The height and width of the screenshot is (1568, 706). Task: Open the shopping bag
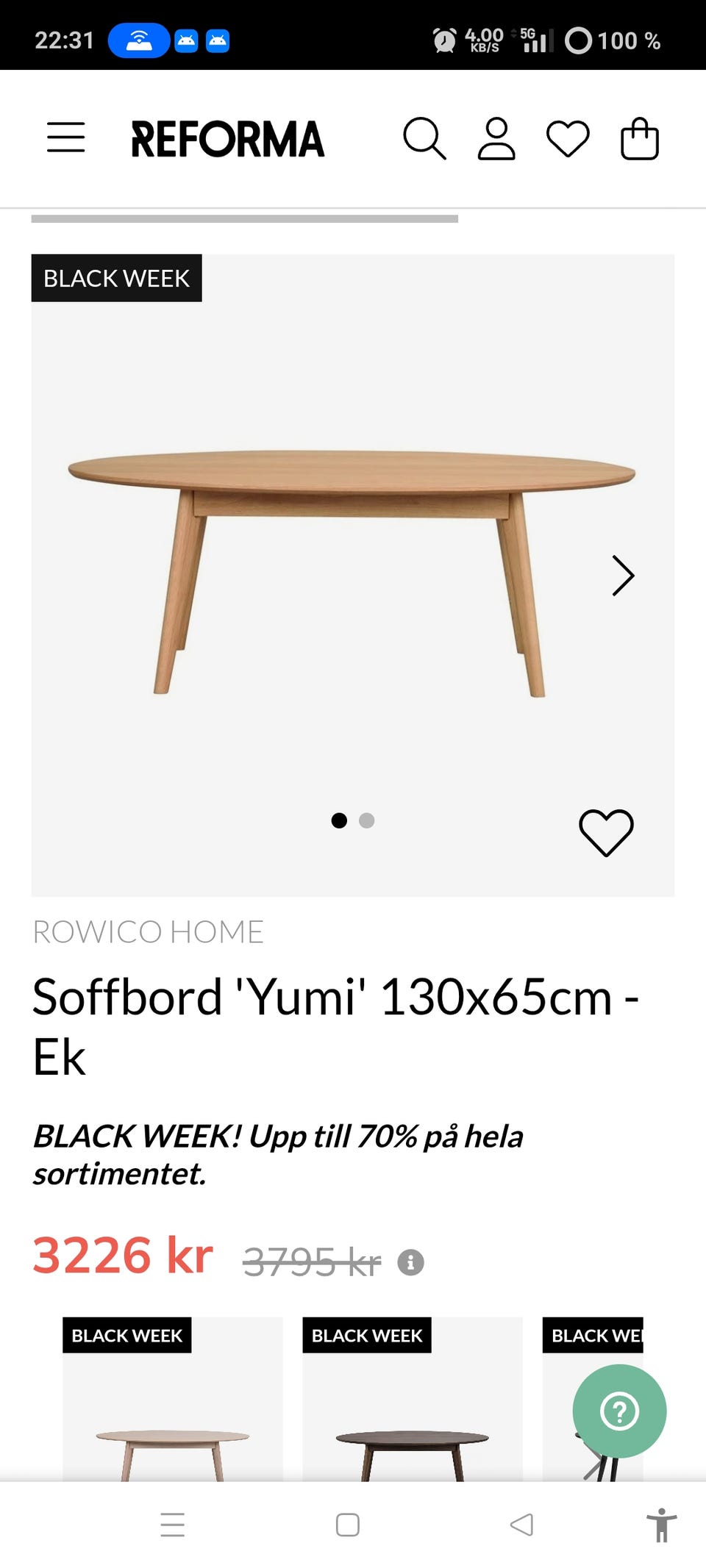(639, 138)
